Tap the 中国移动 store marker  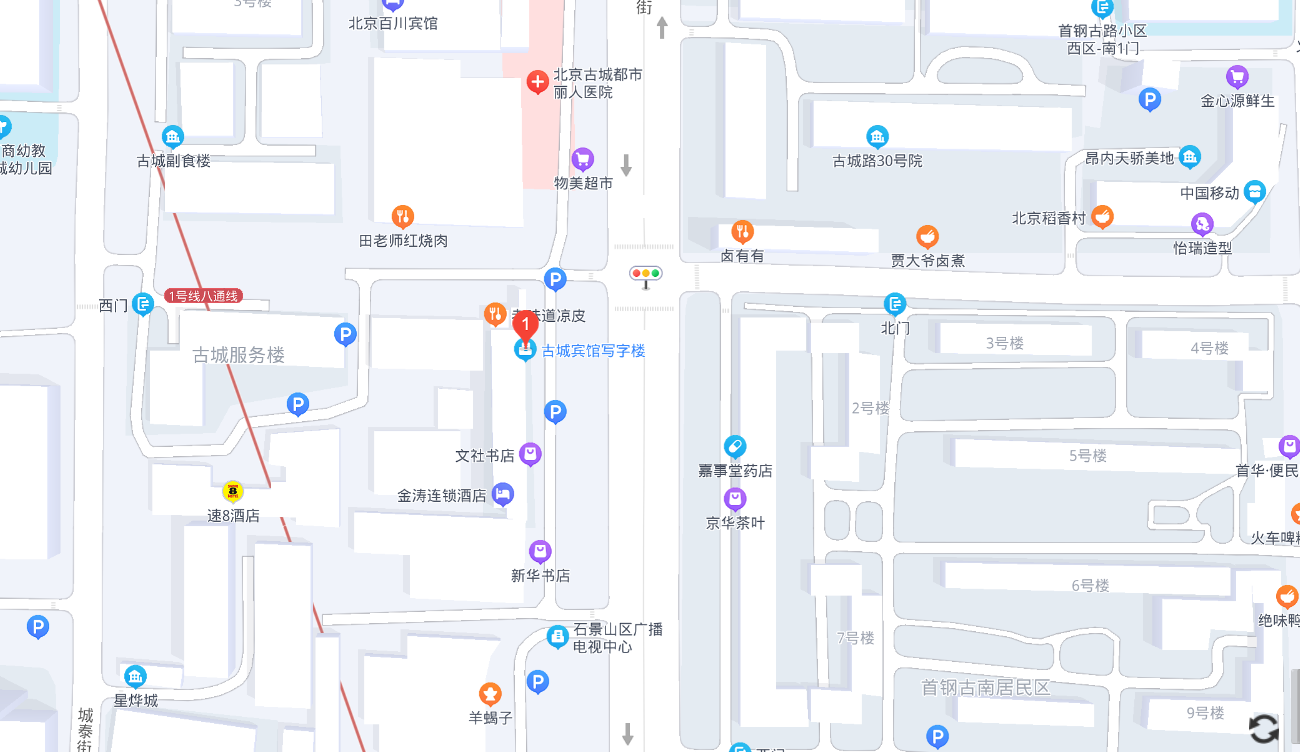coord(1254,193)
